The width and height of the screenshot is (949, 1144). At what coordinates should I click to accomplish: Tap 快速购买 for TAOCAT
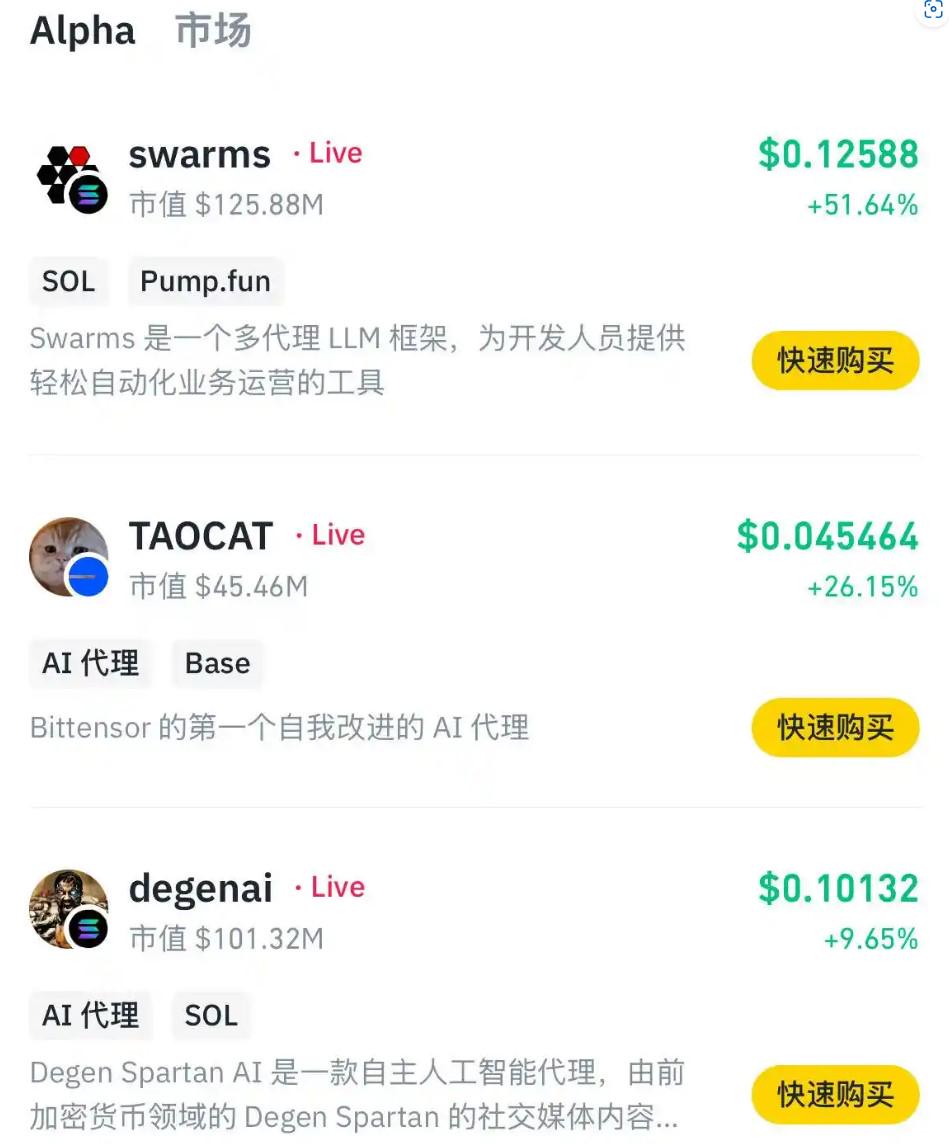click(x=836, y=728)
